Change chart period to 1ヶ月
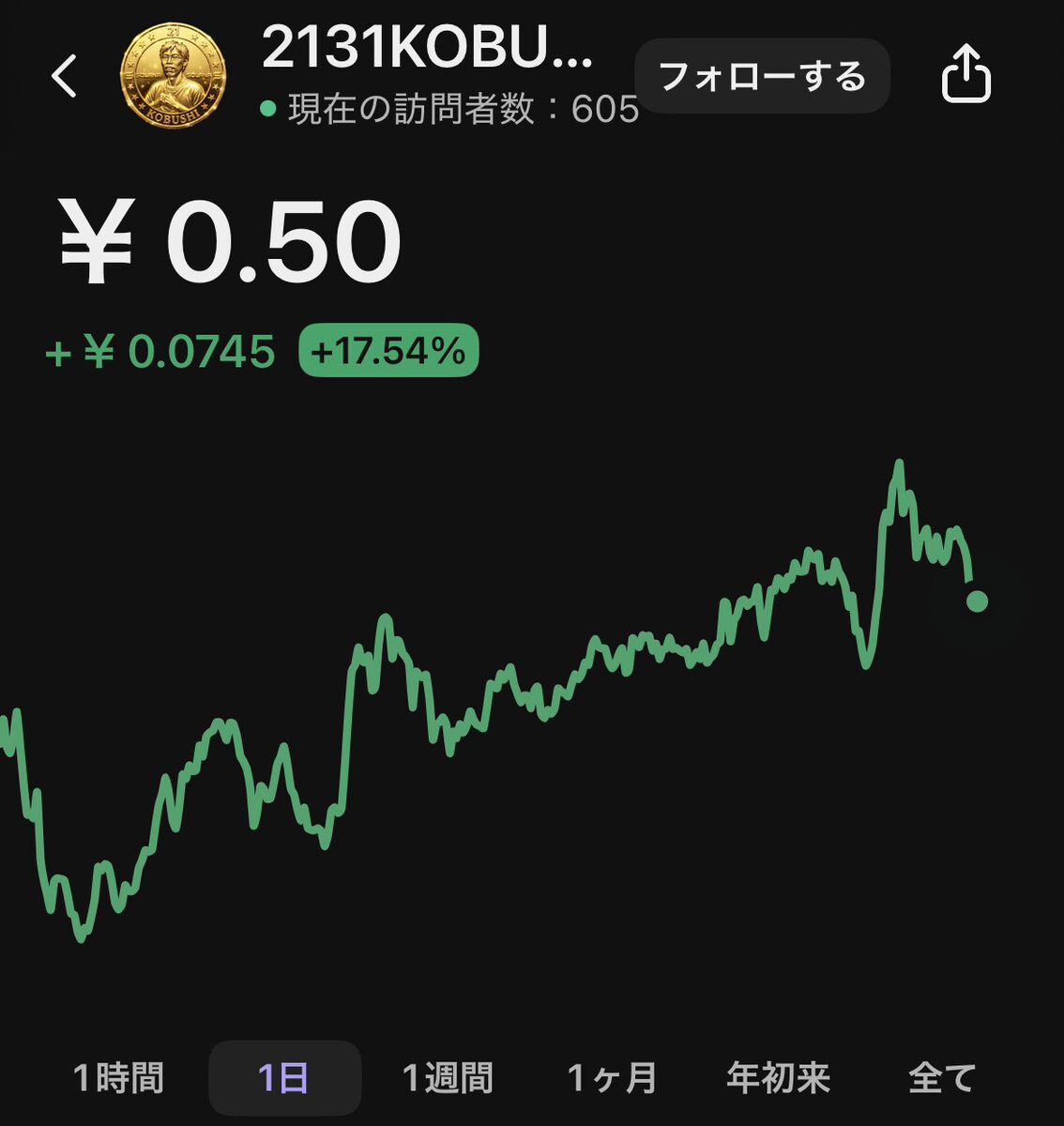The width and height of the screenshot is (1064, 1126). click(x=612, y=1078)
